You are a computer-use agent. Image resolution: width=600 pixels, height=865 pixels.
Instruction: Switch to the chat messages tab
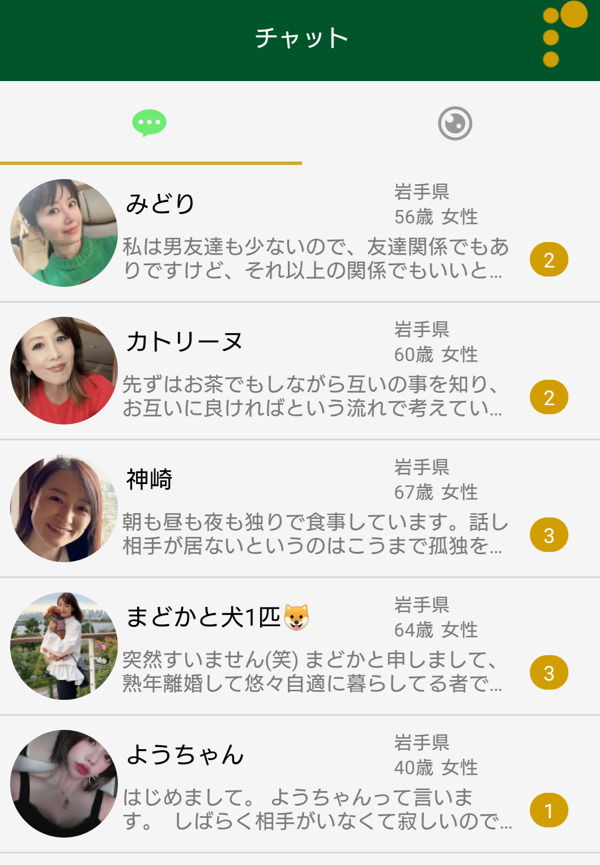point(150,123)
